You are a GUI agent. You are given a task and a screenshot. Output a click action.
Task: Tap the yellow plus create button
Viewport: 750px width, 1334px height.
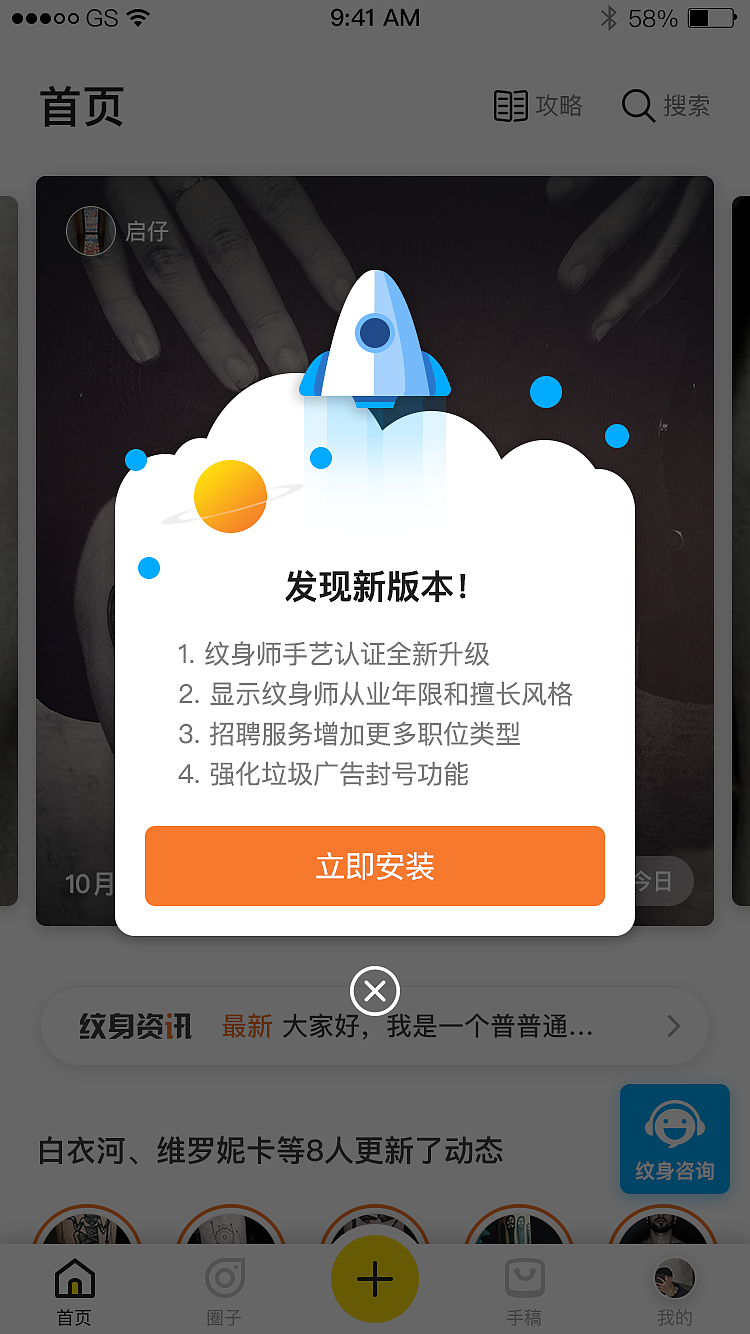click(375, 1279)
